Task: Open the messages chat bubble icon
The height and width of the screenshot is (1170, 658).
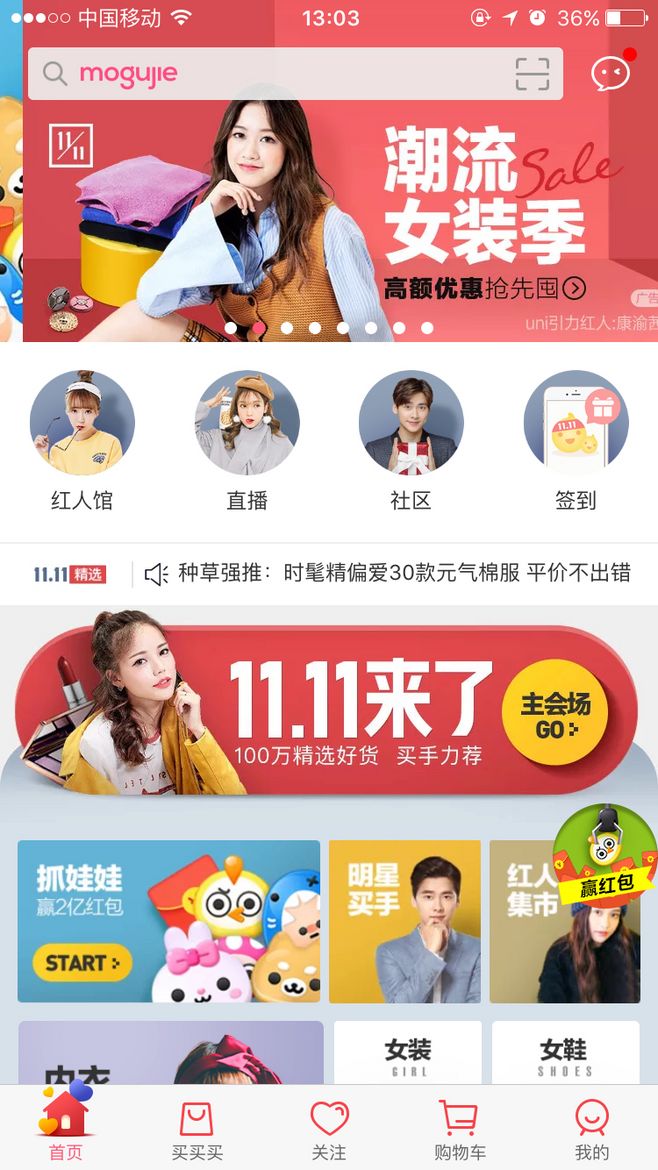Action: click(x=611, y=74)
